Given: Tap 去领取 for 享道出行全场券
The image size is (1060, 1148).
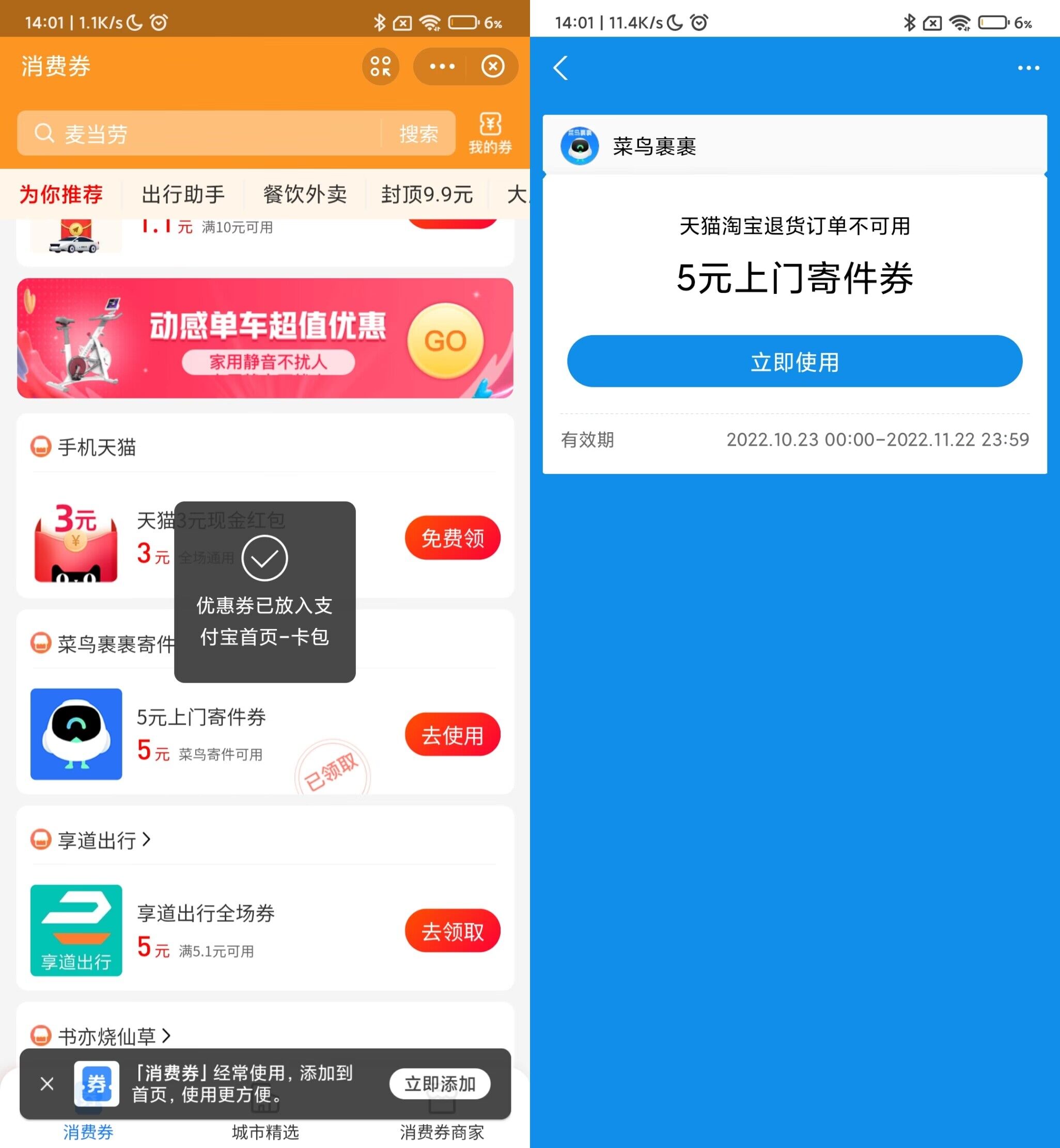Looking at the screenshot, I should [x=452, y=931].
